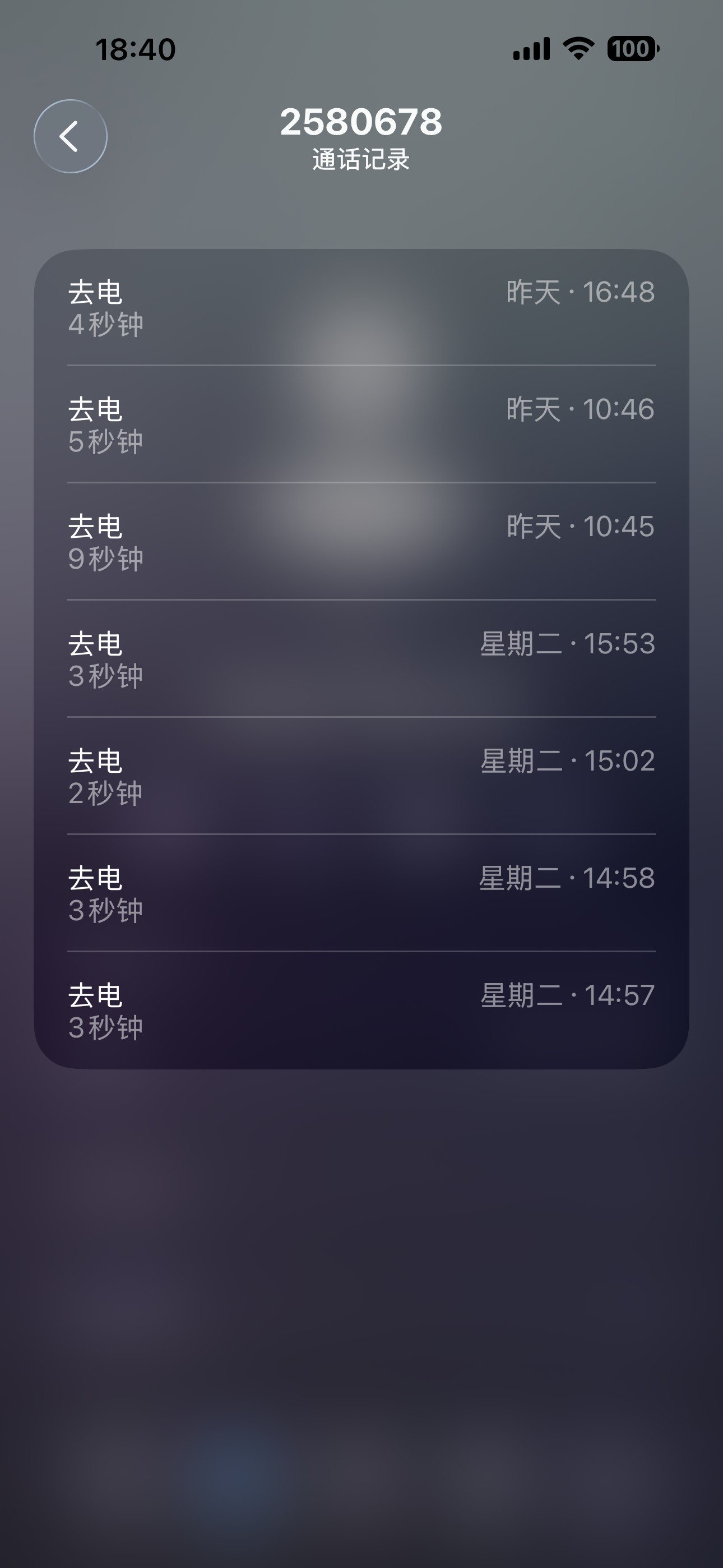Go back using the top-left arrow
Image resolution: width=723 pixels, height=1568 pixels.
point(71,136)
